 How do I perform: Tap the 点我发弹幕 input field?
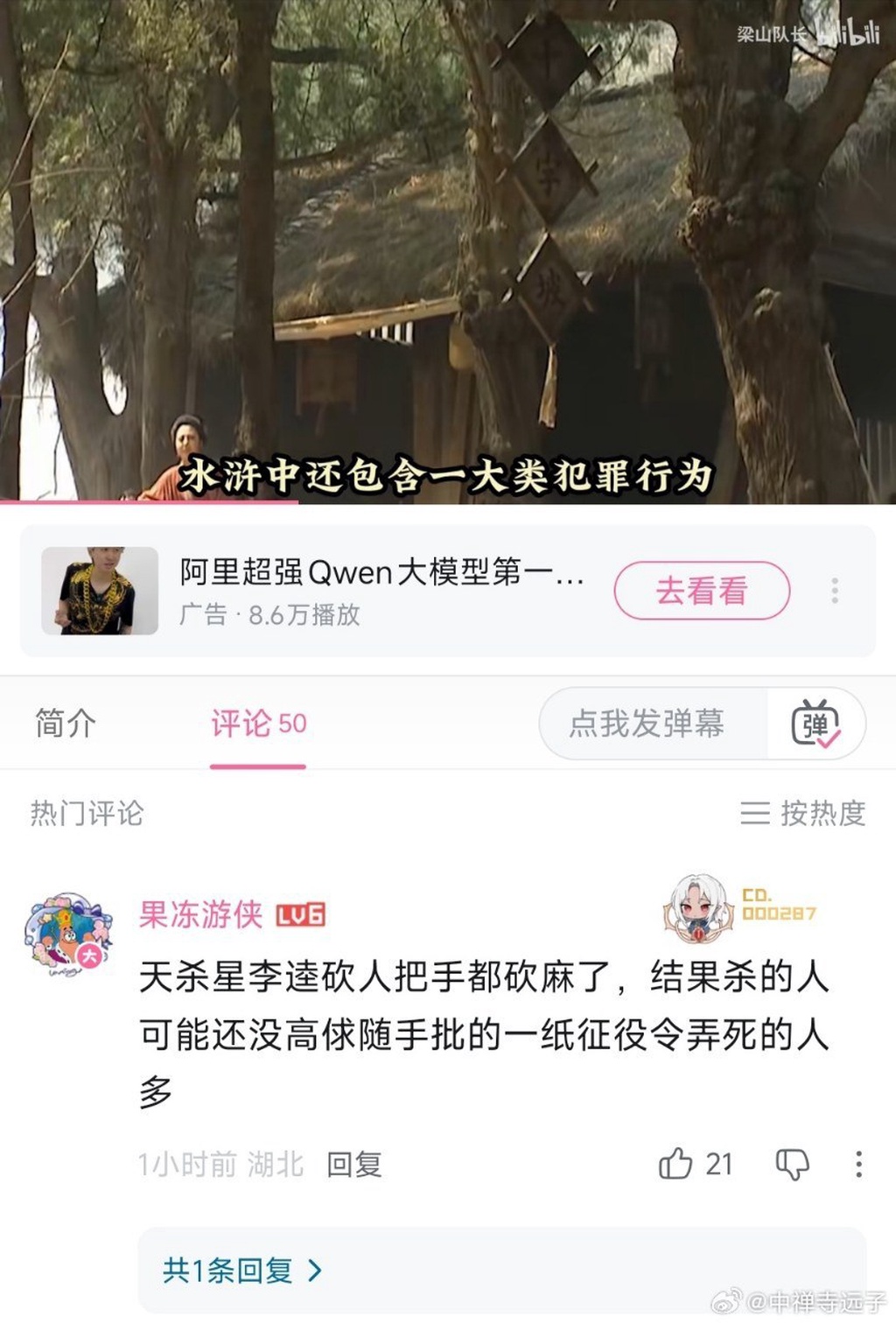pyautogui.click(x=647, y=724)
